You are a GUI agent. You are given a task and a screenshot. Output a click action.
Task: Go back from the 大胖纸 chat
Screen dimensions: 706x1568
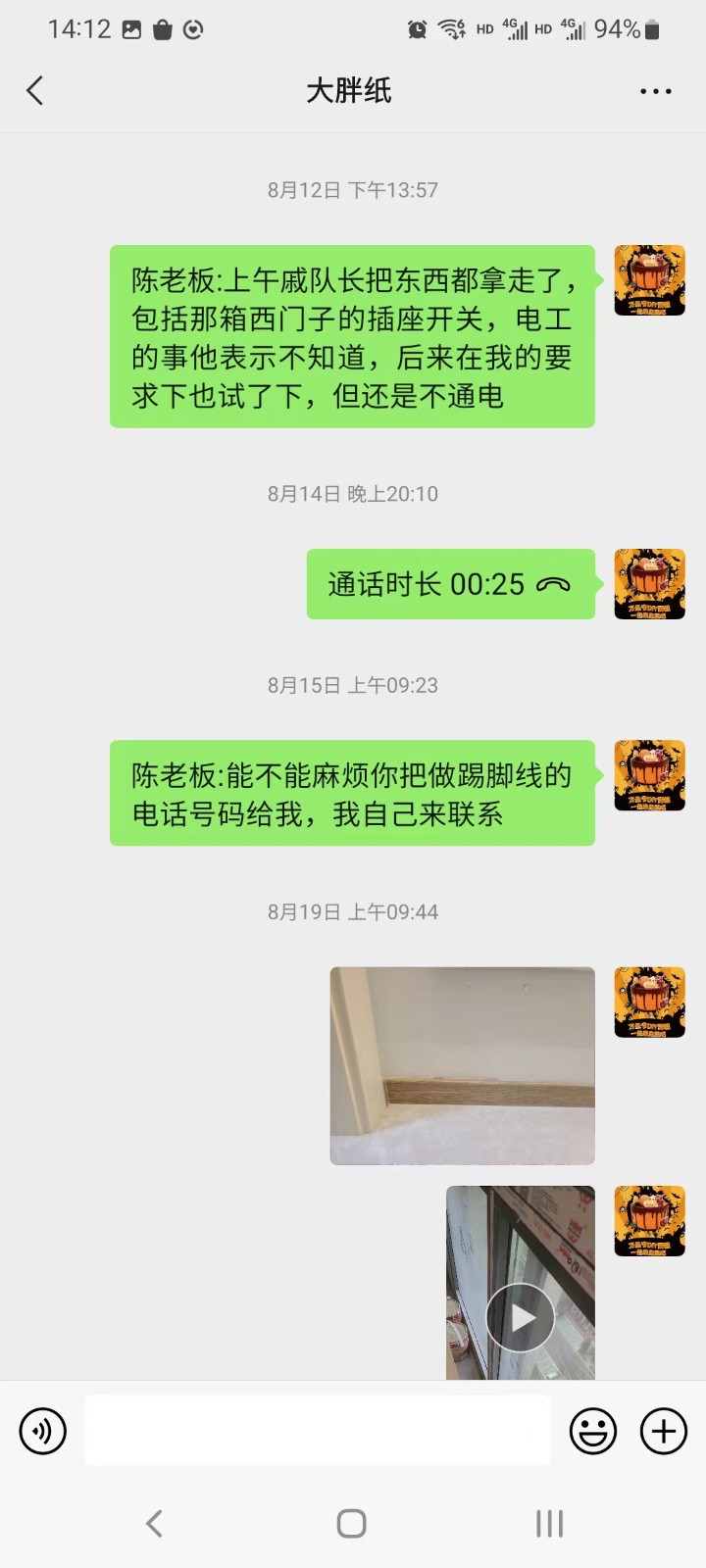[x=35, y=91]
